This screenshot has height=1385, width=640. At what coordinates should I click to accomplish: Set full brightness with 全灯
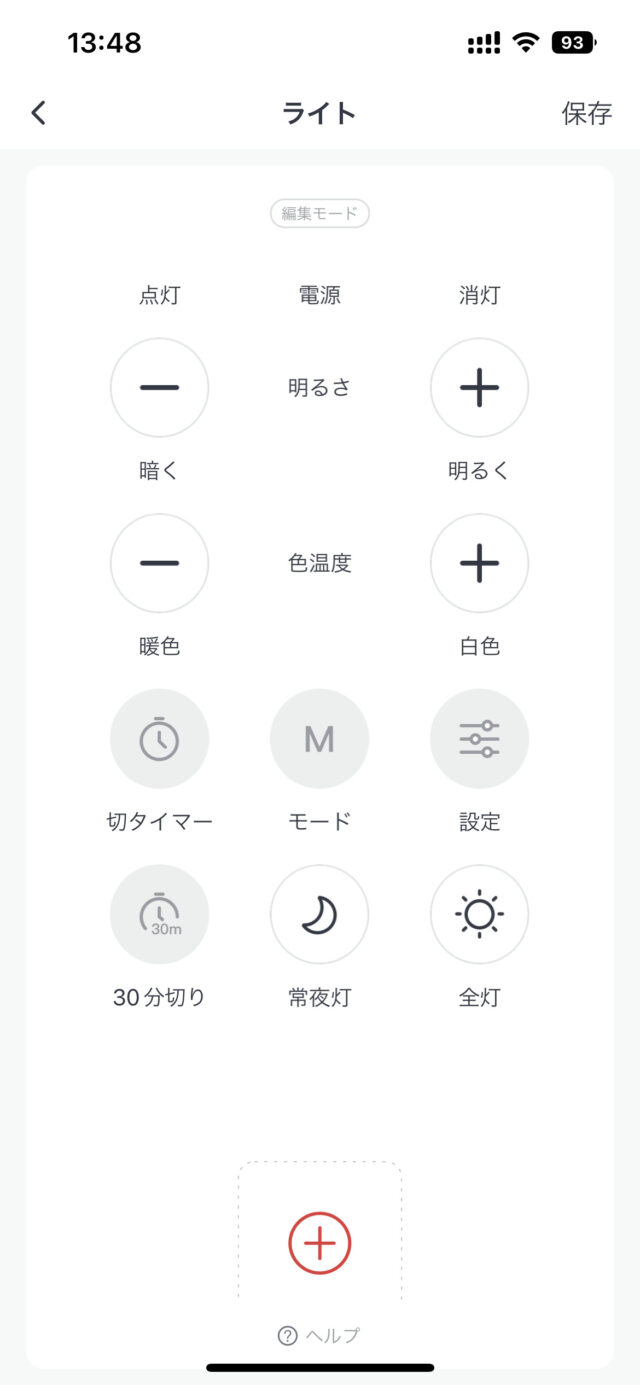pyautogui.click(x=479, y=914)
